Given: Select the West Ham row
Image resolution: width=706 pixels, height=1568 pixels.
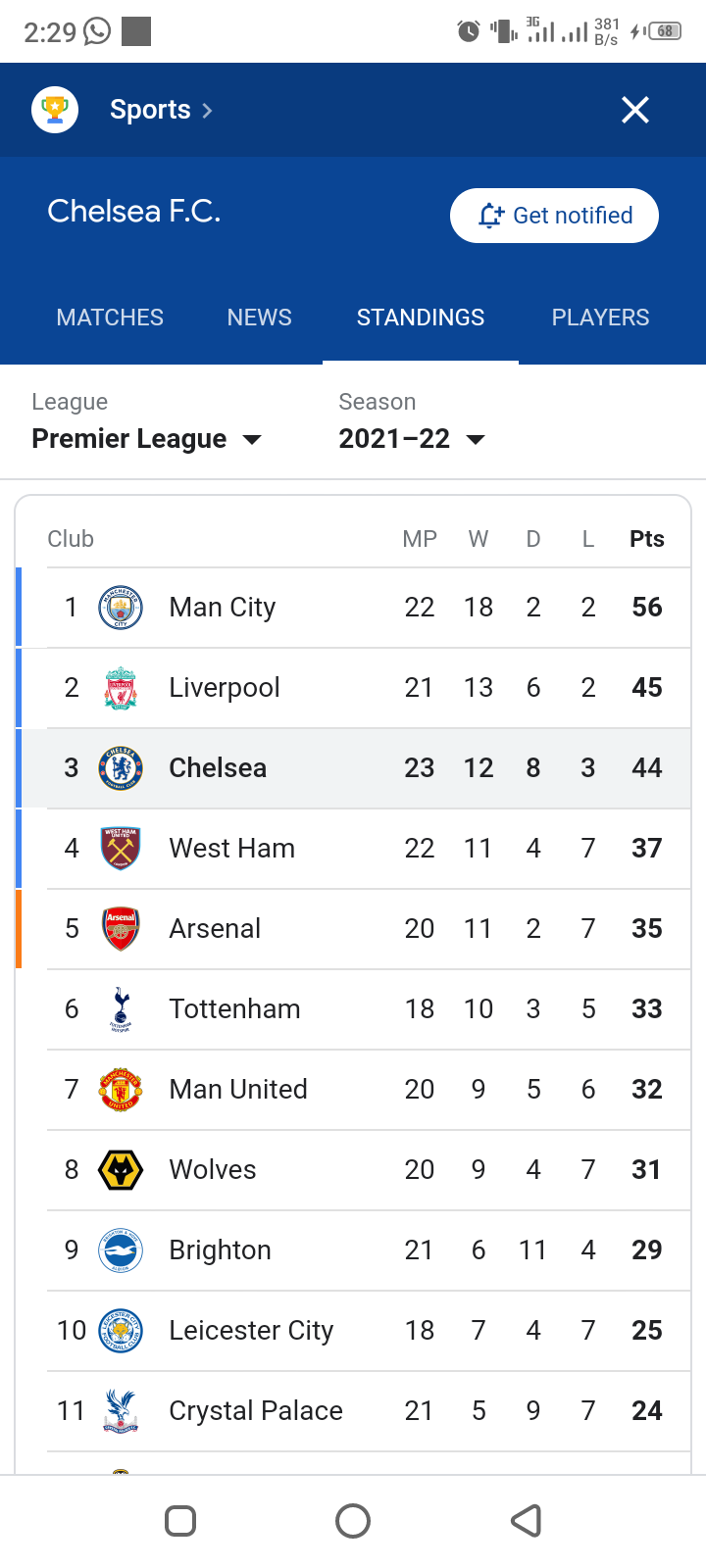Looking at the screenshot, I should coord(353,849).
